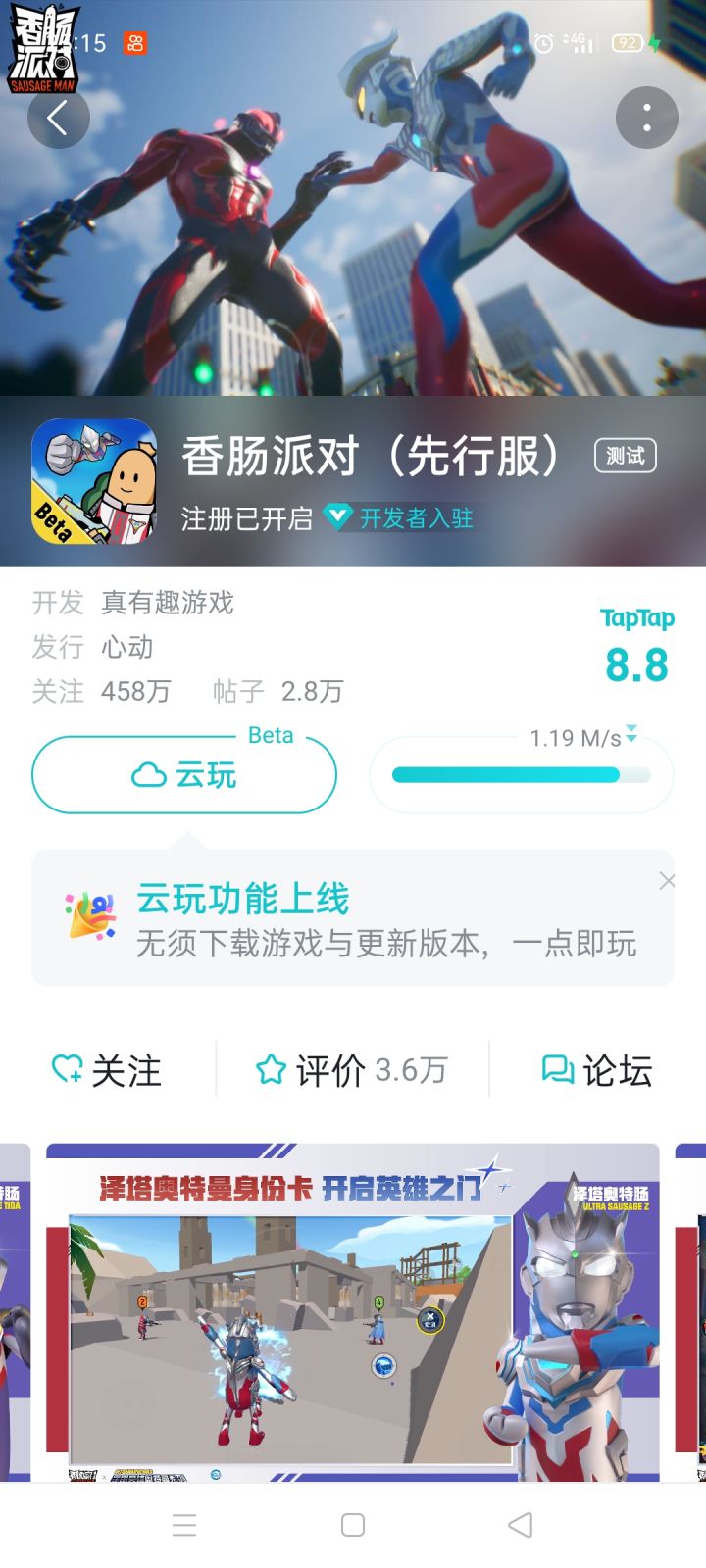Viewport: 706px width, 1568px height.
Task: Dismiss the 云玩功能上线 banner with the × button
Action: click(x=668, y=881)
